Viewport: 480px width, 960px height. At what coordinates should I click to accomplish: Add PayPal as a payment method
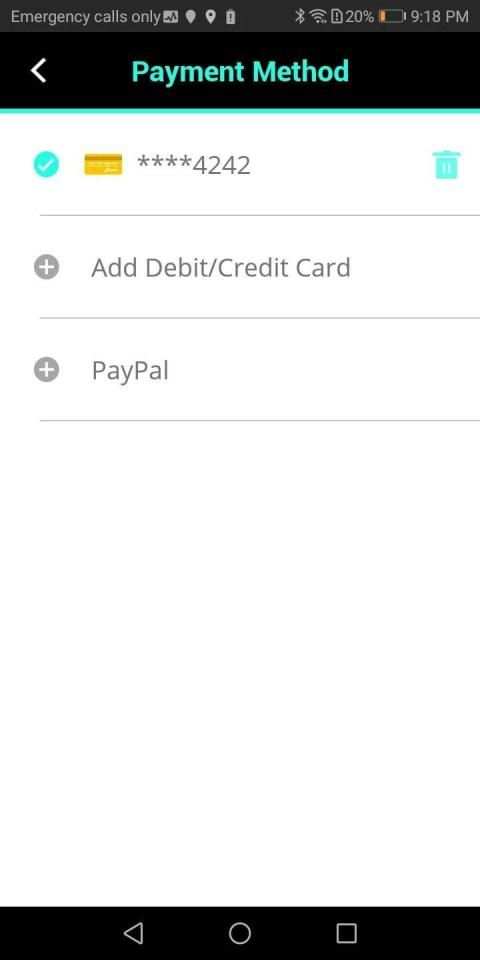click(x=240, y=370)
